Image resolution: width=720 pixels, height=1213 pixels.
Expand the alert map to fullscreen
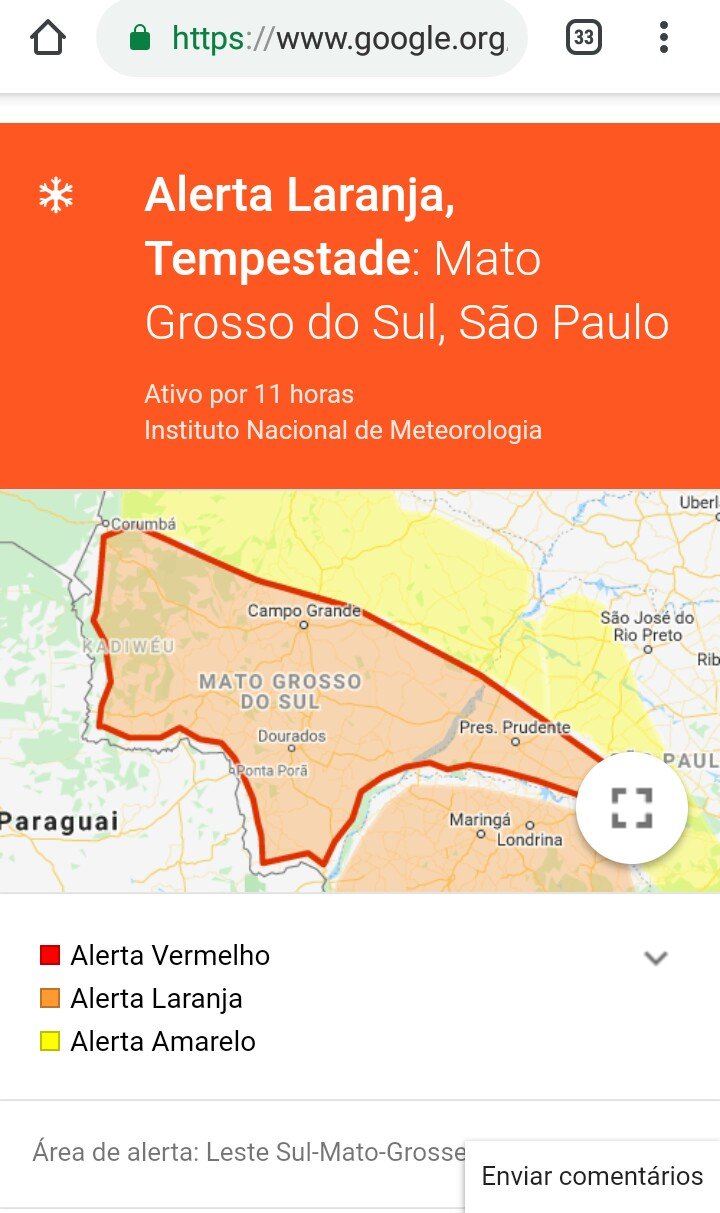coord(632,808)
